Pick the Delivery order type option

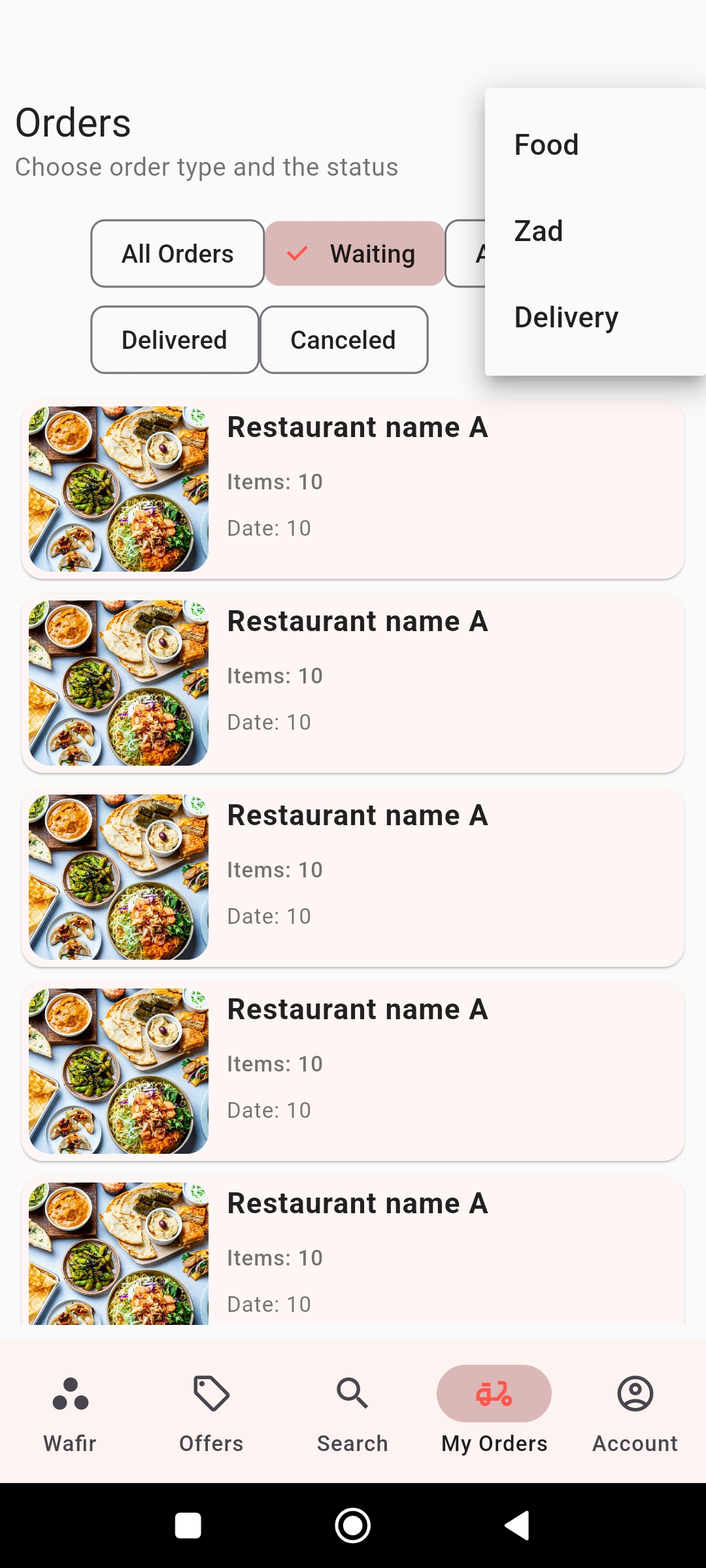click(566, 318)
